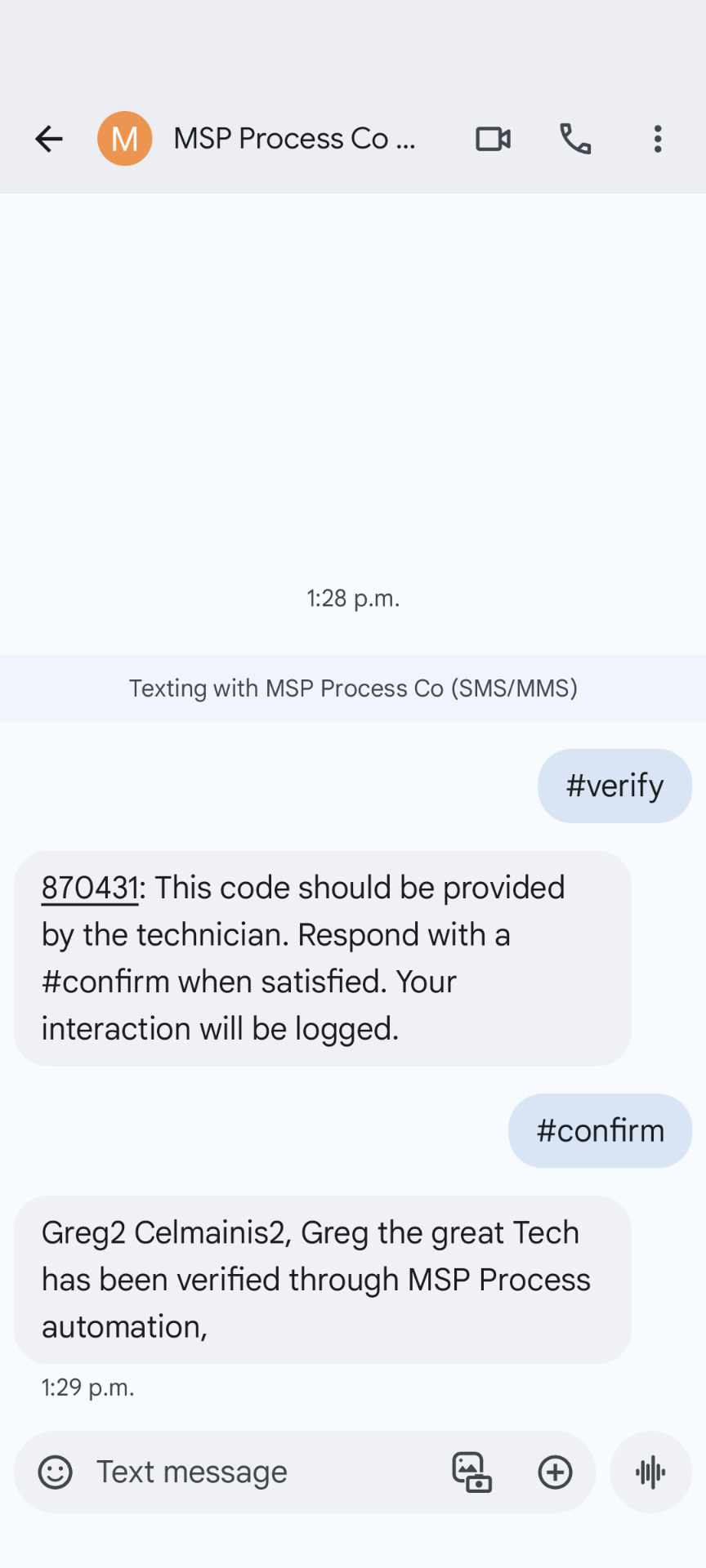Start a video call with MSP Process Co
The image size is (706, 1568).
coord(494,139)
